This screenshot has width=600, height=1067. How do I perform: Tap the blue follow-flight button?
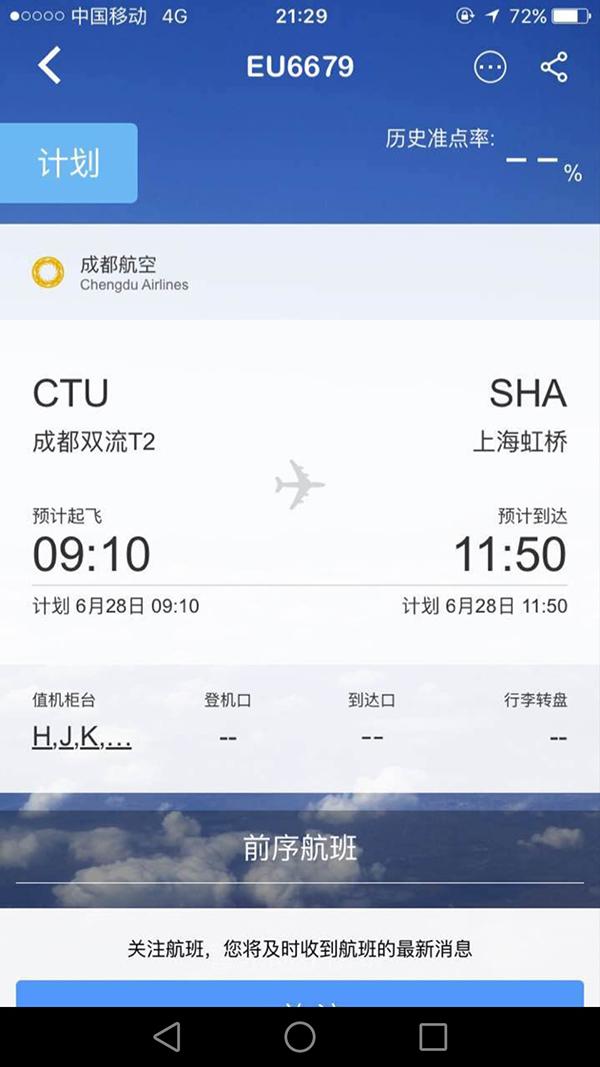coord(300,994)
